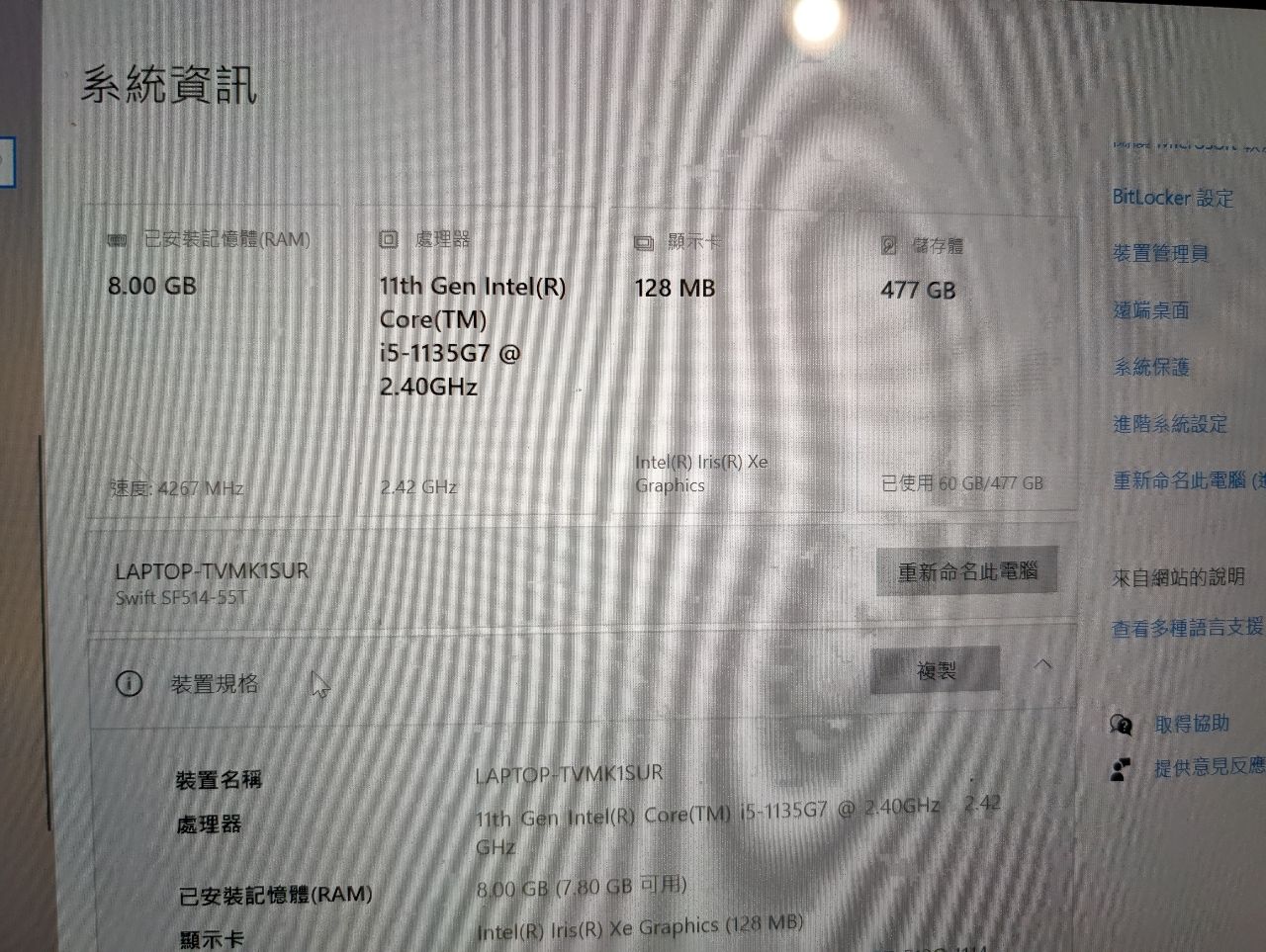Image resolution: width=1266 pixels, height=952 pixels.
Task: Tap the gray 重新命名此電腦 button
Action: 966,571
